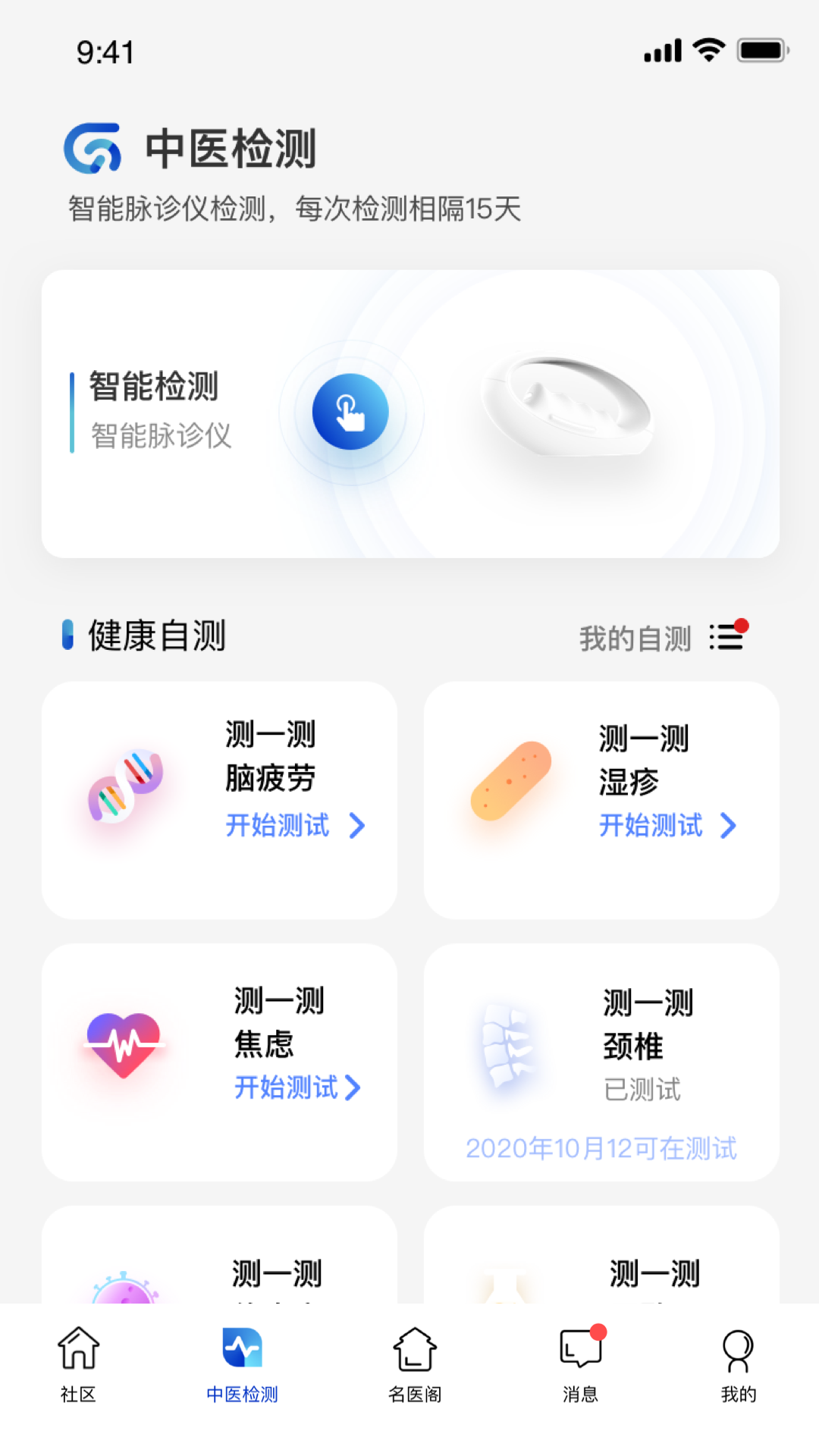Expand 开始测试 chevron on the 焦虑 card
Viewport: 819px width, 1456px height.
[353, 1087]
